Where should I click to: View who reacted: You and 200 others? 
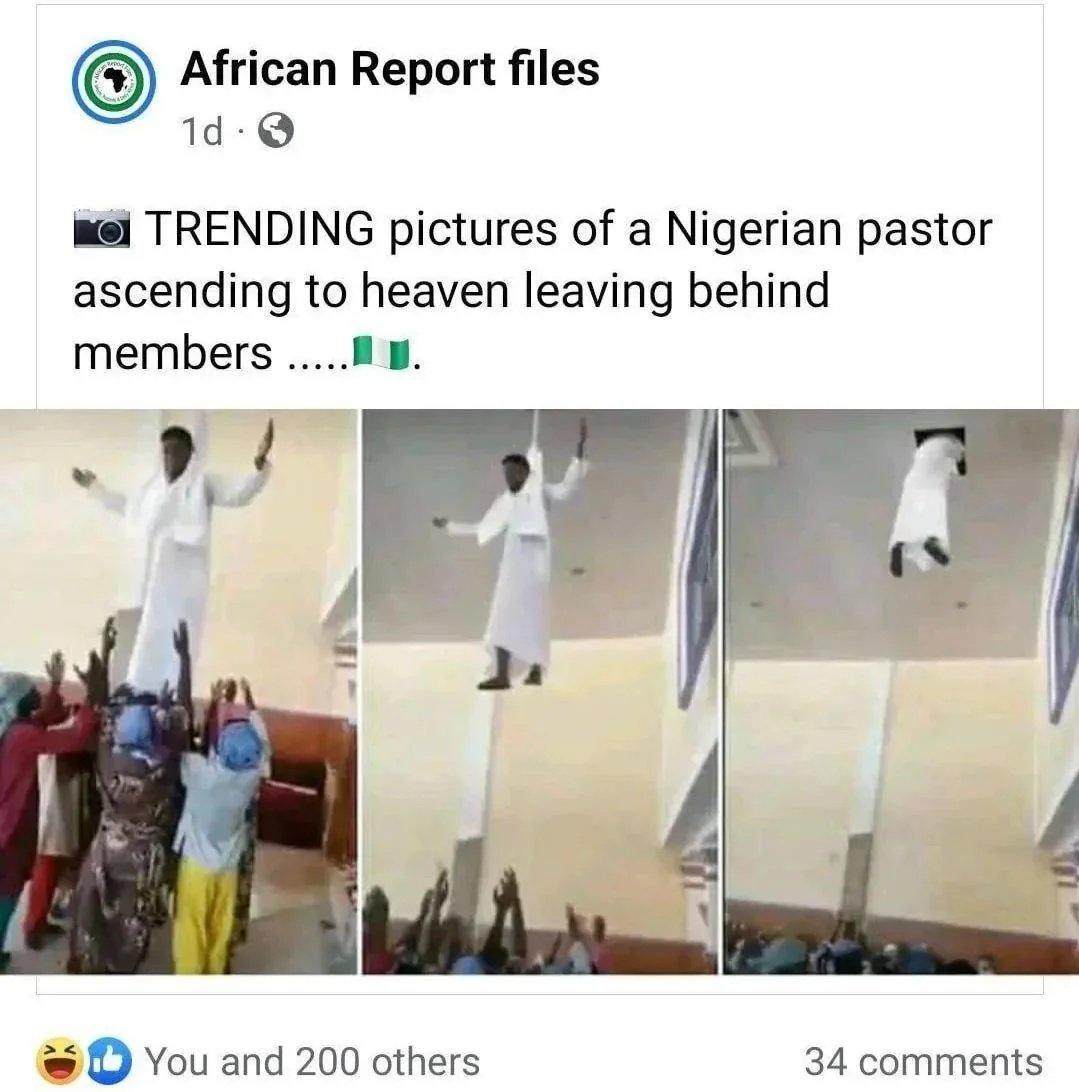pyautogui.click(x=311, y=1061)
